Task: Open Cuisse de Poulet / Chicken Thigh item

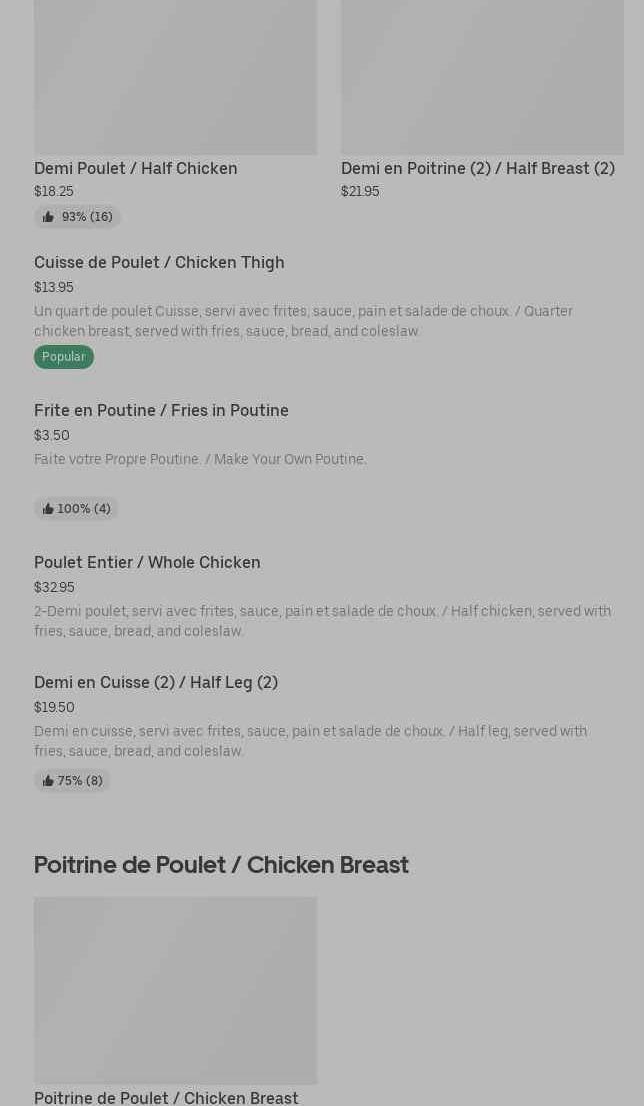Action: pyautogui.click(x=159, y=262)
